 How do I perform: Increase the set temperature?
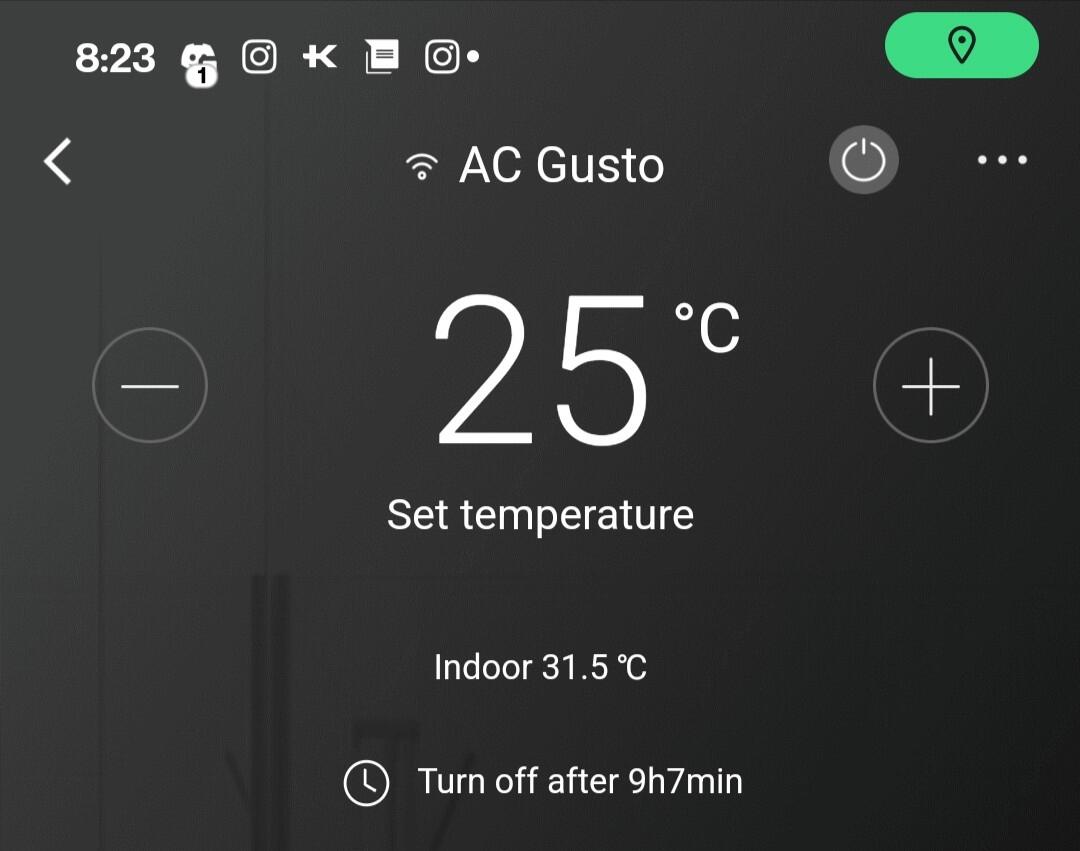(930, 385)
